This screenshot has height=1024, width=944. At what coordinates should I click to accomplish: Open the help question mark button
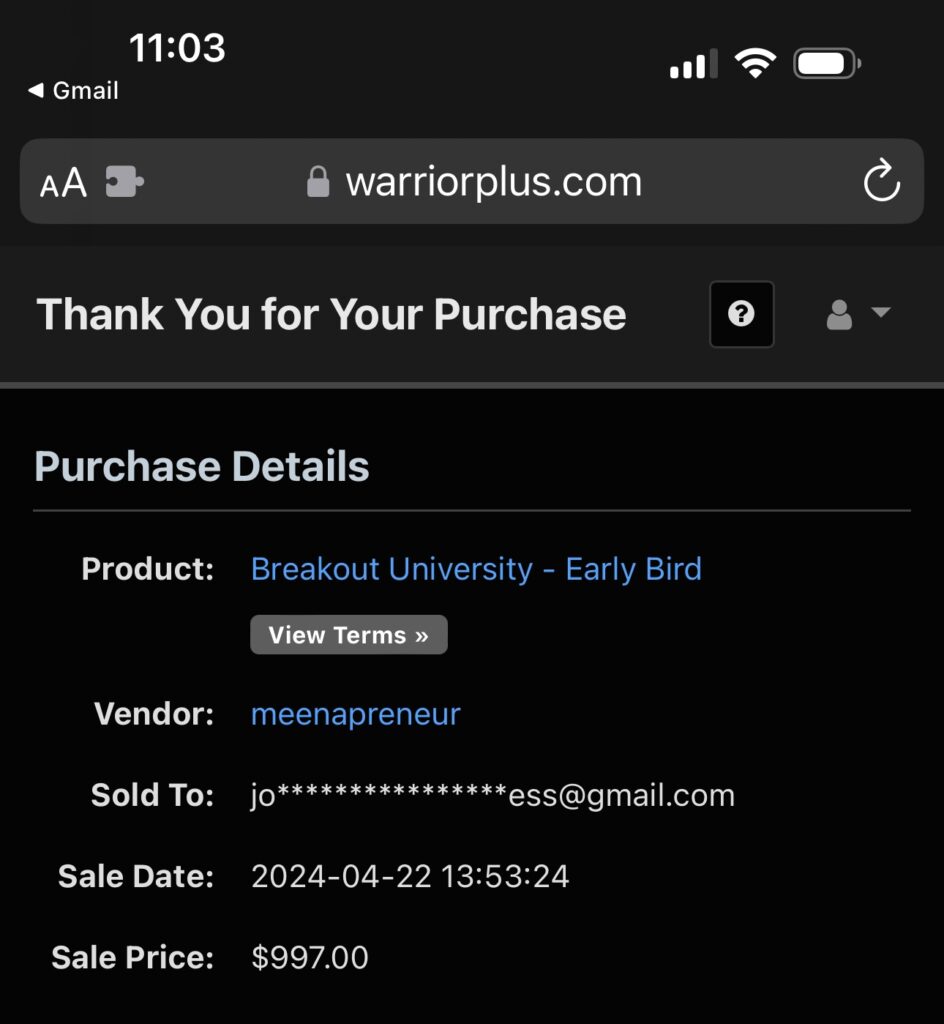741,315
